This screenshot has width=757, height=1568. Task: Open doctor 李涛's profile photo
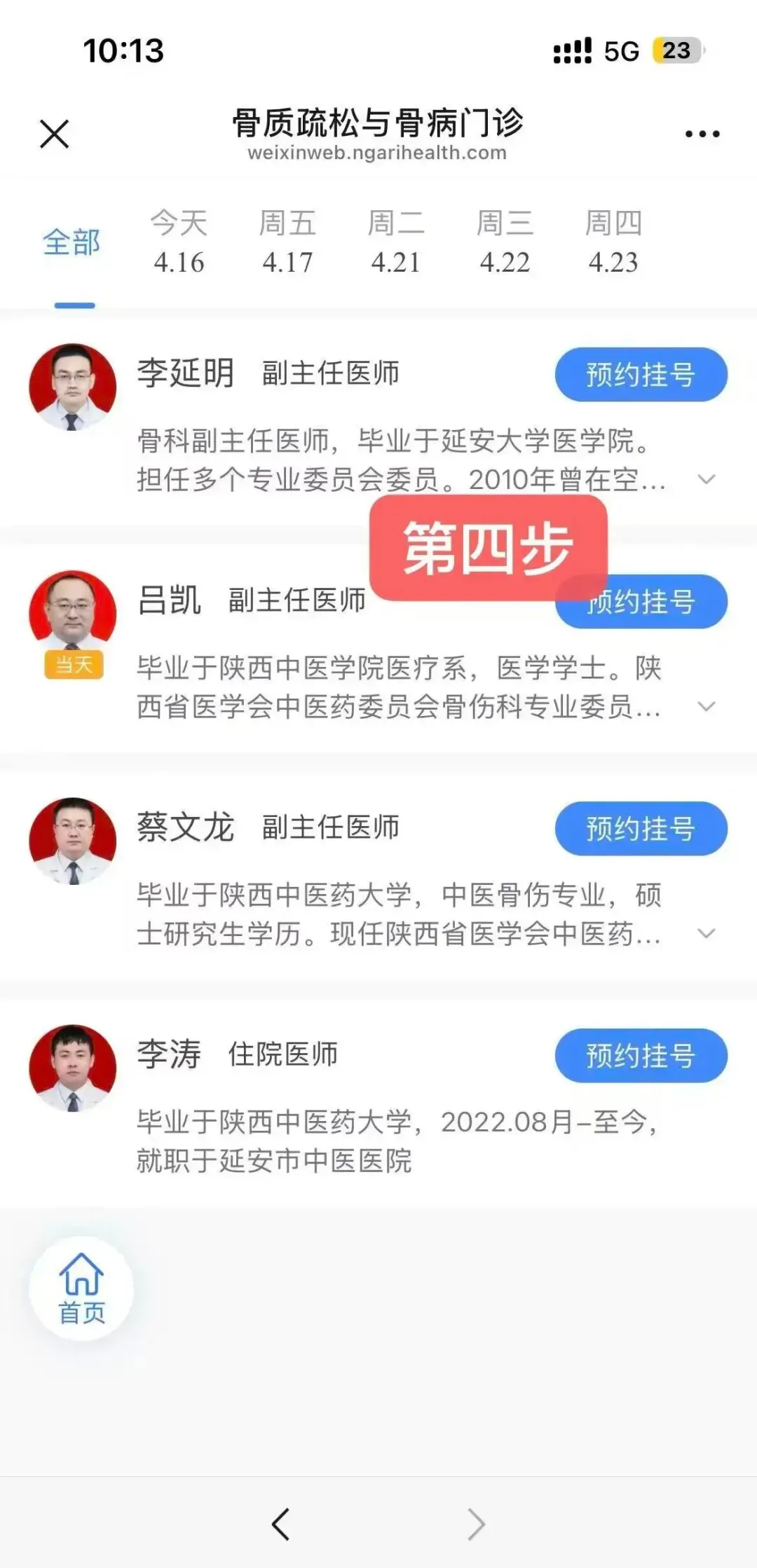73,1068
